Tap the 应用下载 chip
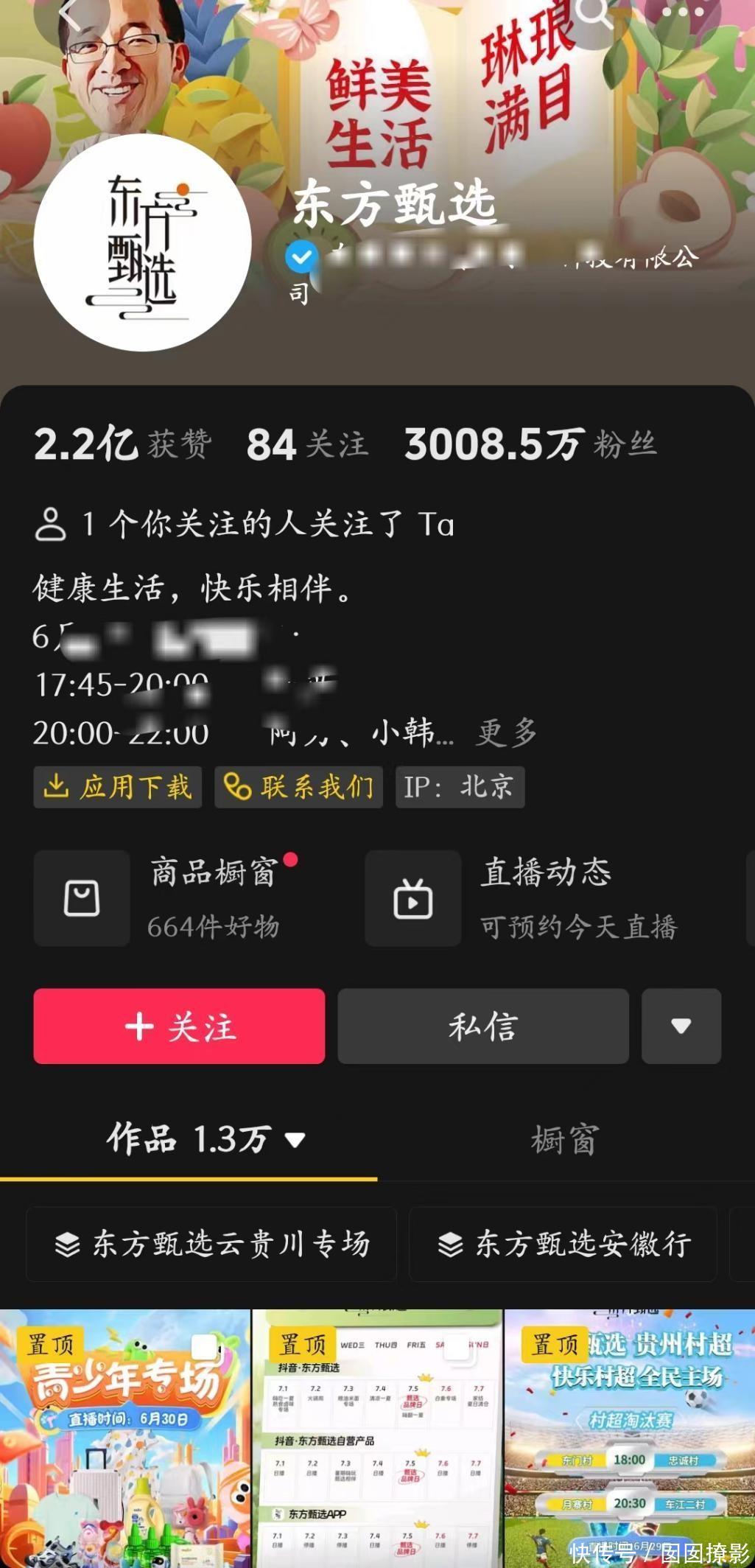This screenshot has width=755, height=1568. [x=118, y=787]
